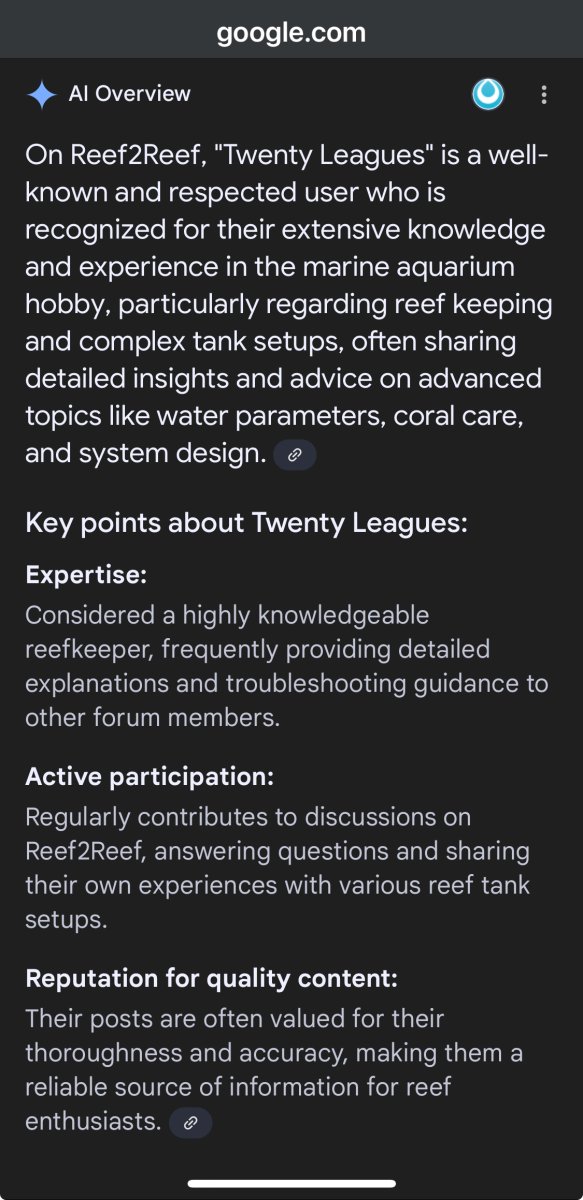The image size is (583, 1200).
Task: Tap the blue circular icon beside the menu
Action: [x=488, y=95]
